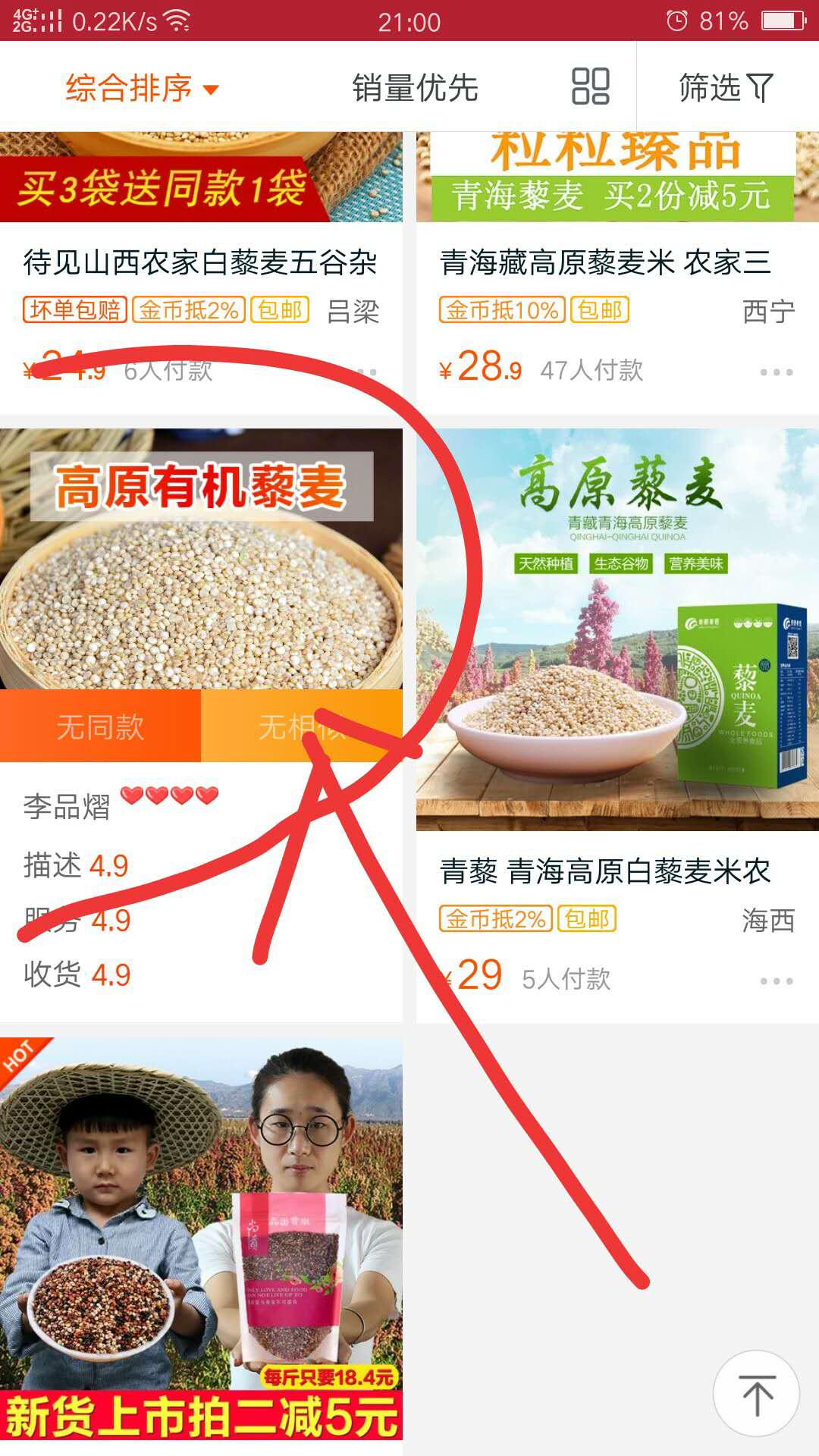Tap the 无同款 button
The image size is (819, 1456).
tap(100, 726)
